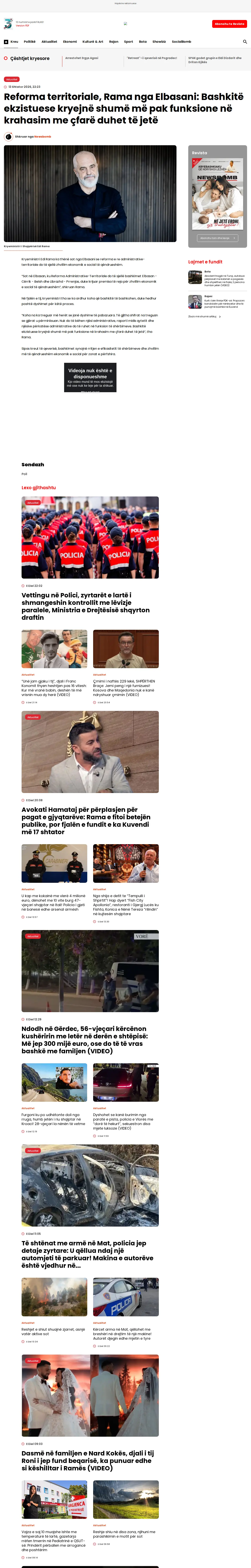
Task: Open the Version PDF link
Action: [23, 25]
